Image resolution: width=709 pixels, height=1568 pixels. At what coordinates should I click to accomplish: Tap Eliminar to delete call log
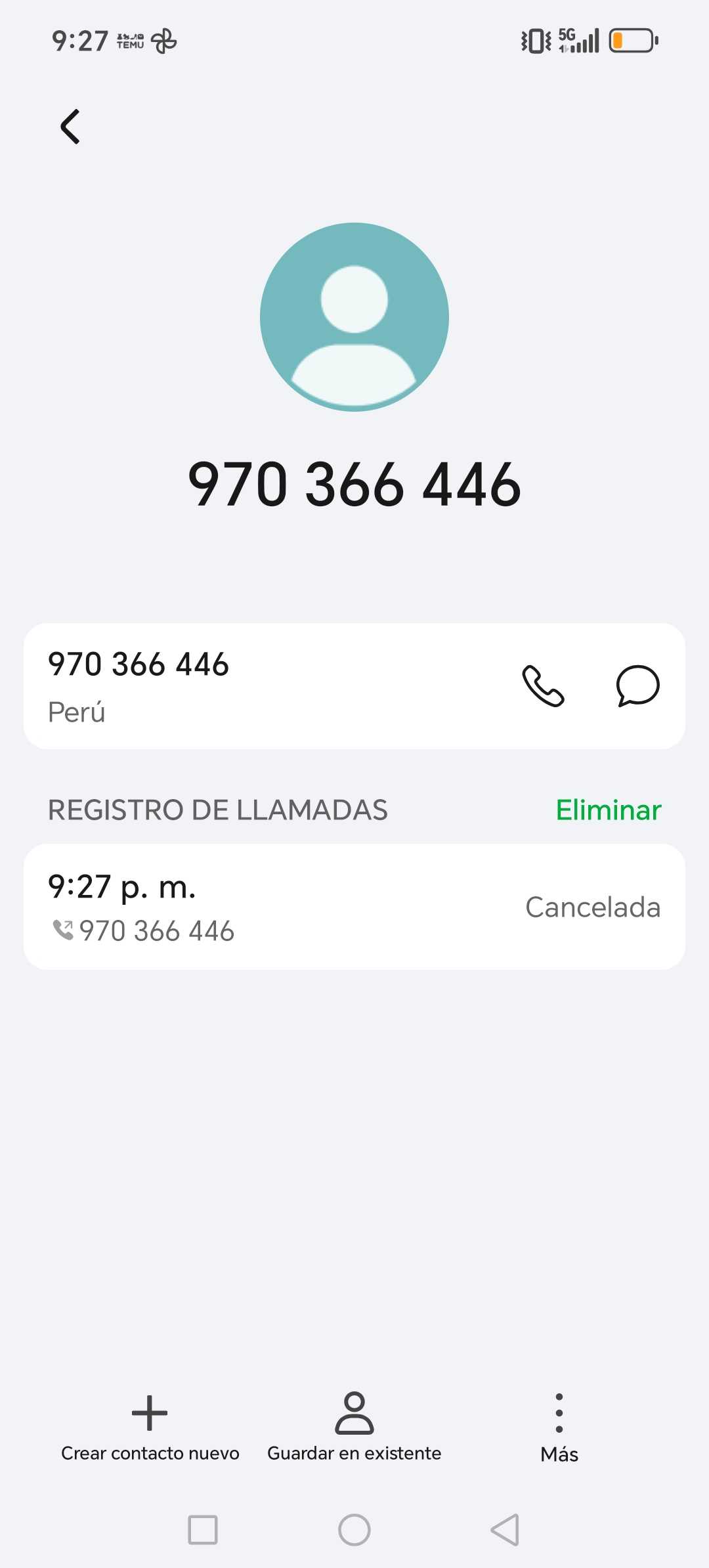pos(608,810)
